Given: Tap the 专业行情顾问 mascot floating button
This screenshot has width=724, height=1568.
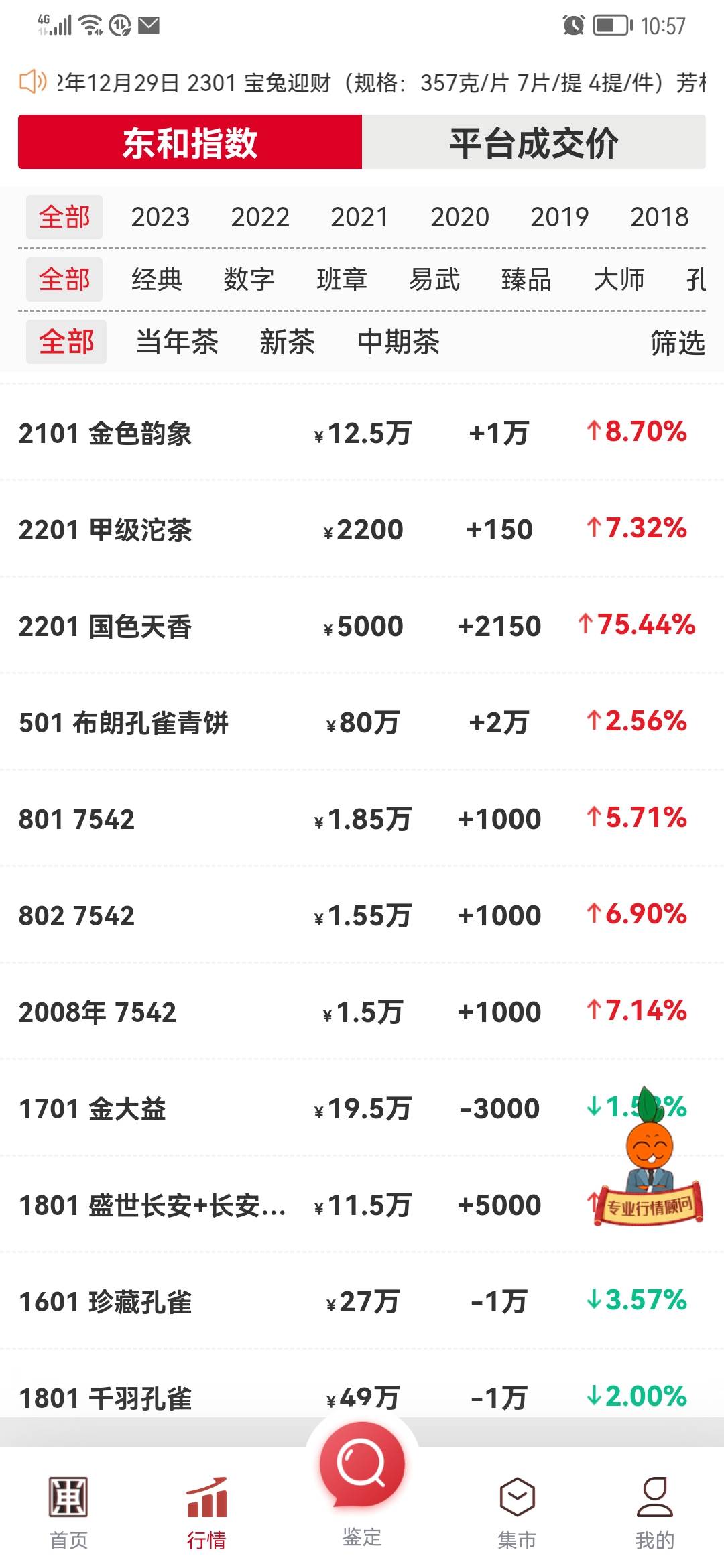Looking at the screenshot, I should tap(649, 1158).
